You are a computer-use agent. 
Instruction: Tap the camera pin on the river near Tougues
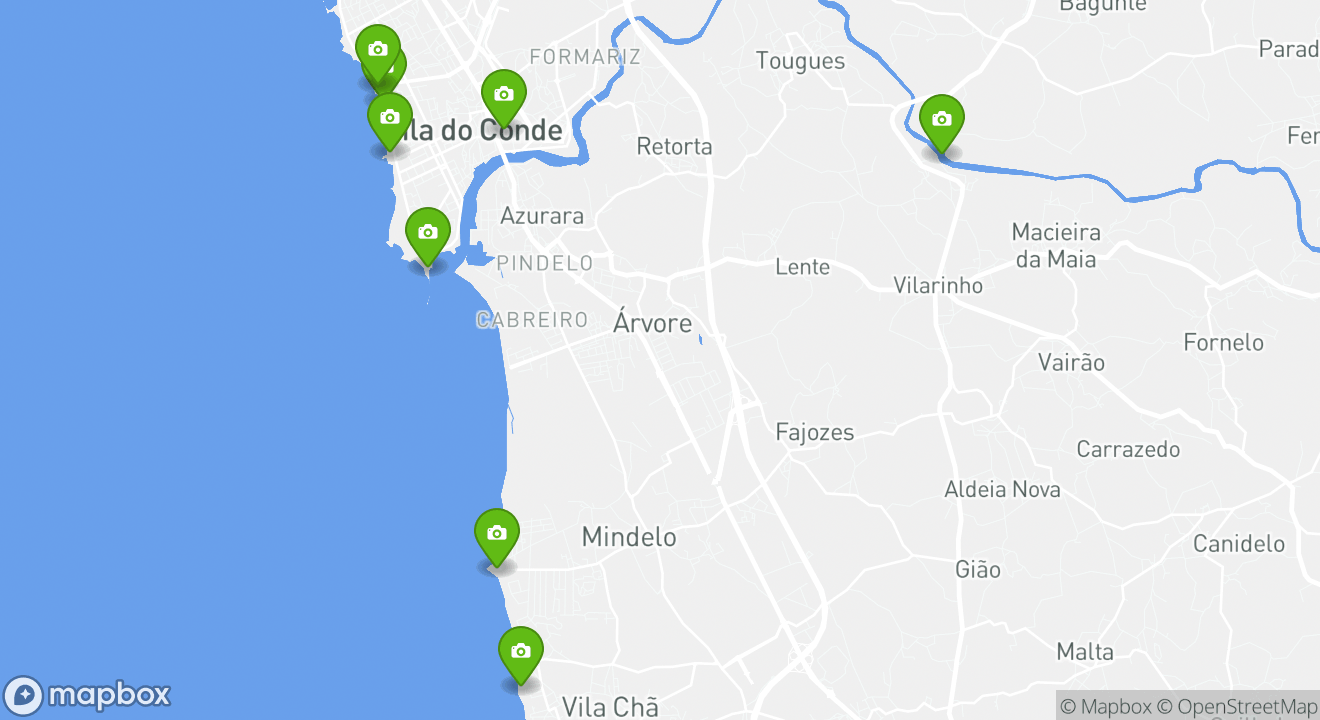pyautogui.click(x=941, y=121)
